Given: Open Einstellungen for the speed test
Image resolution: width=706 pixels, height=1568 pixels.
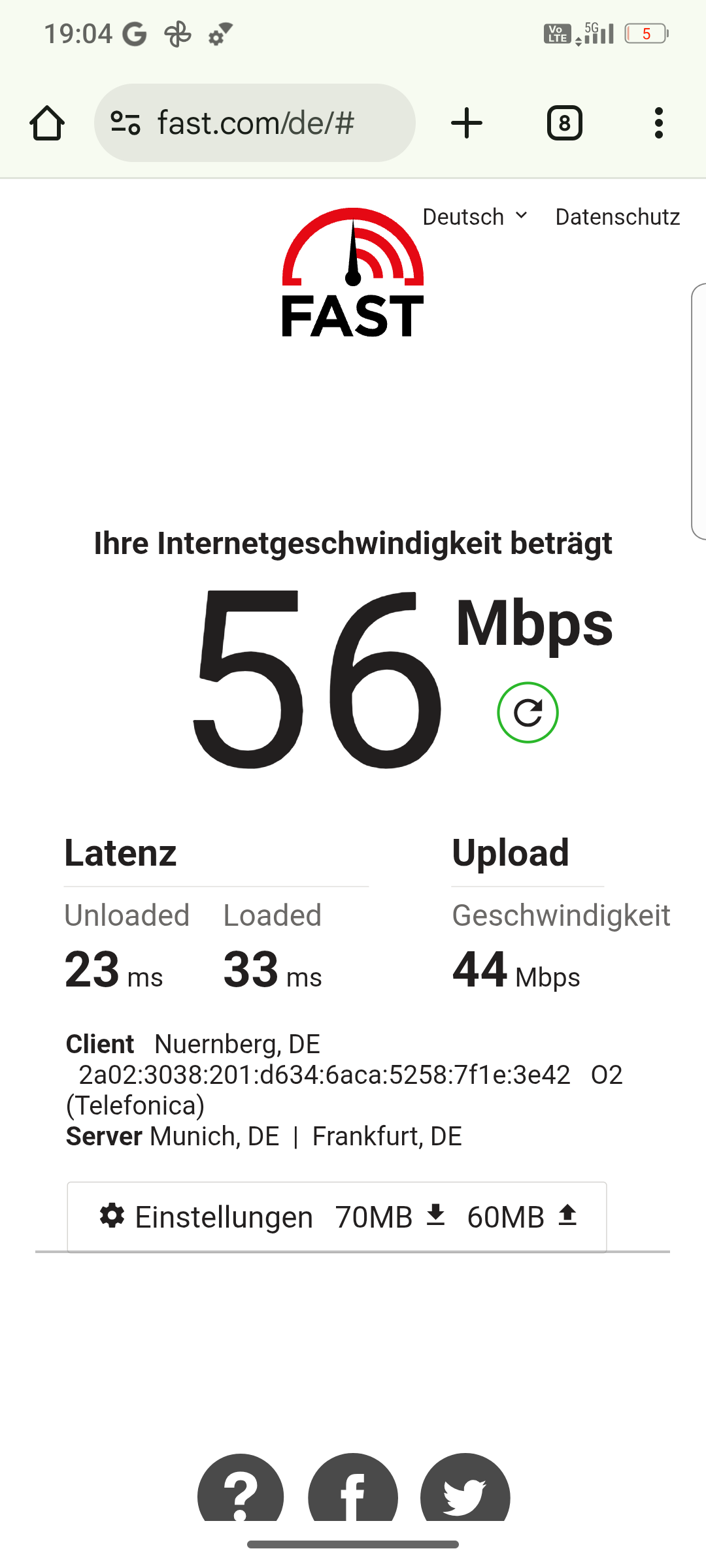Looking at the screenshot, I should click(x=207, y=1217).
